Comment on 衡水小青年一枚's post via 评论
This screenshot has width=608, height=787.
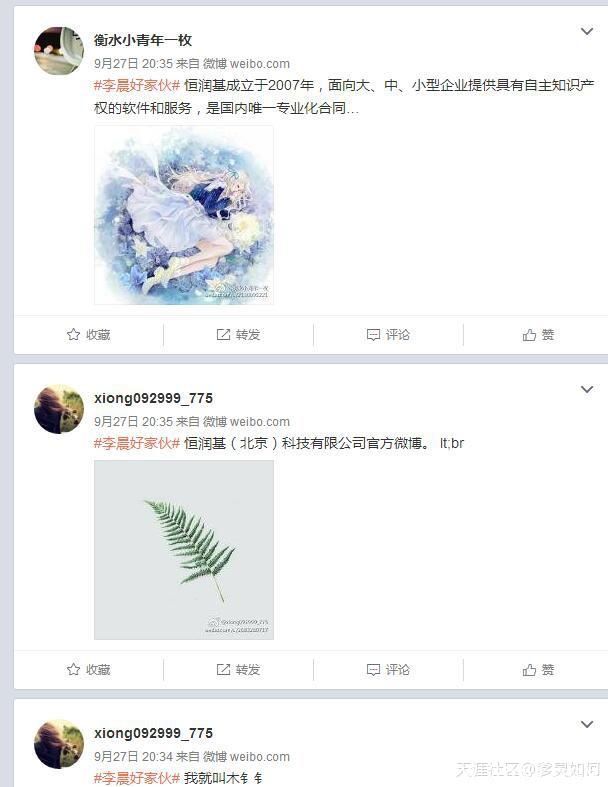click(x=388, y=335)
